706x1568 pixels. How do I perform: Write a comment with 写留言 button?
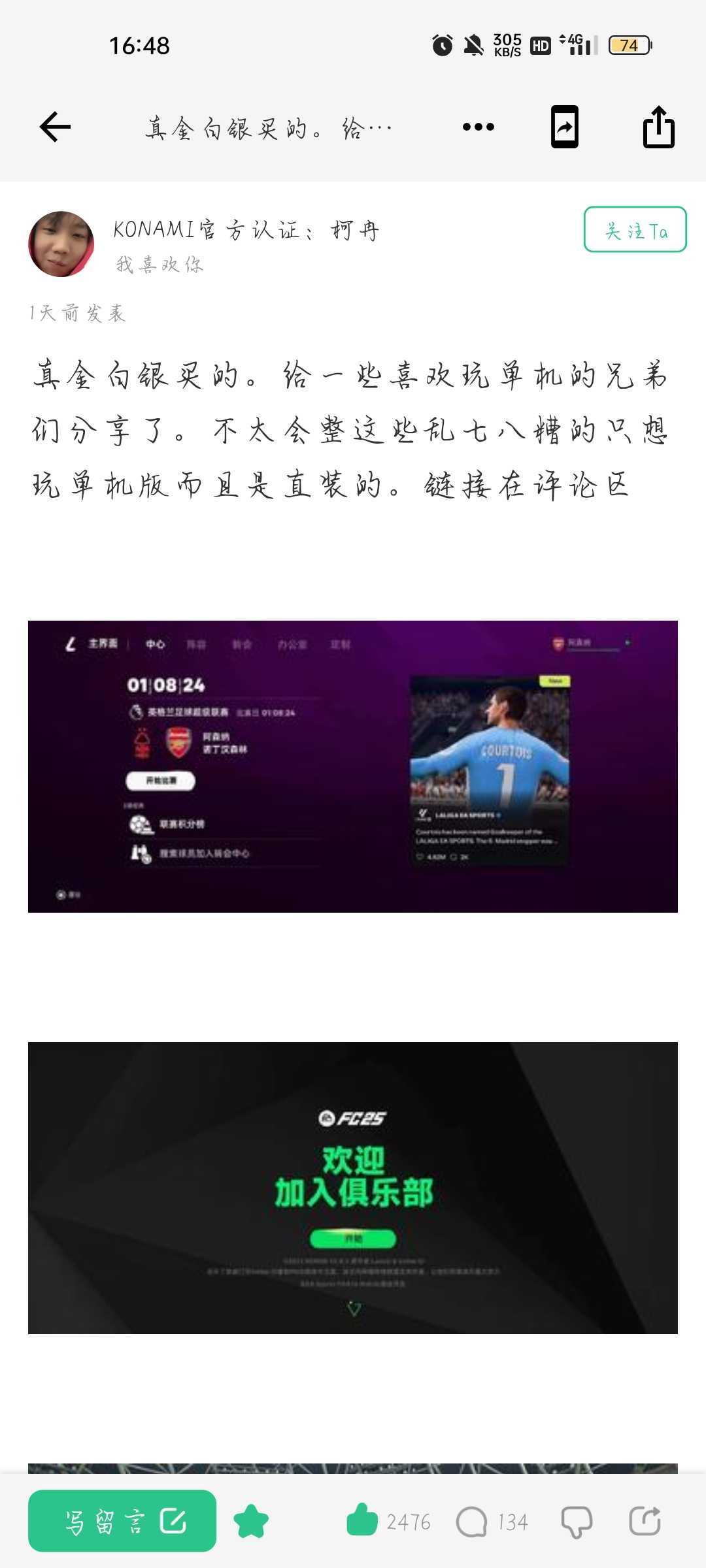(x=122, y=1521)
